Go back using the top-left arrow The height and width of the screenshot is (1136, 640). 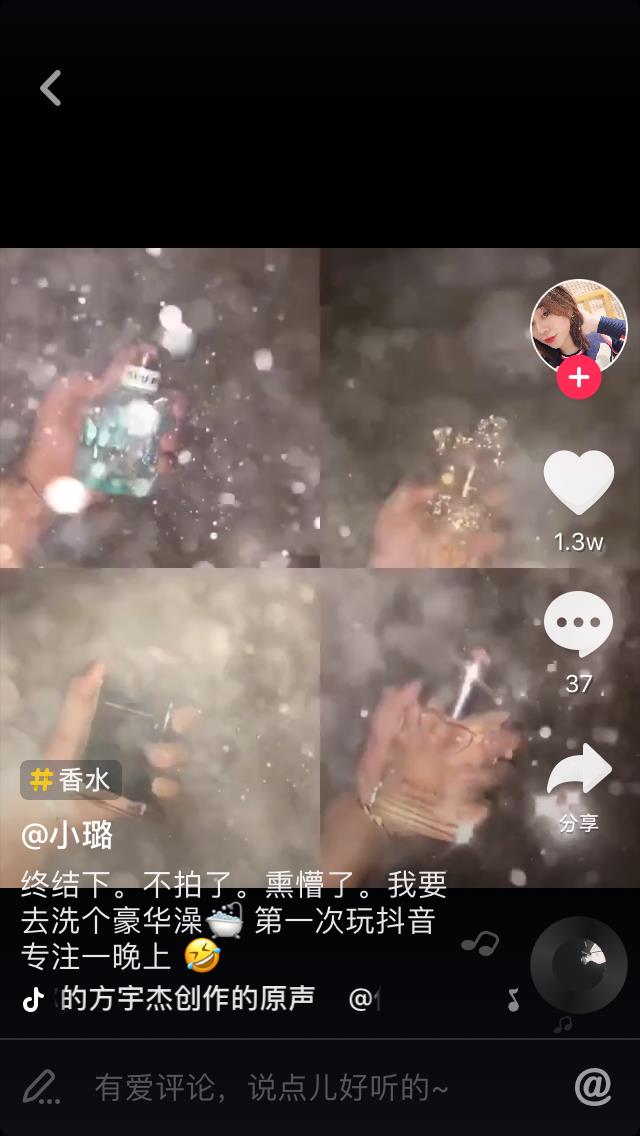pyautogui.click(x=51, y=88)
